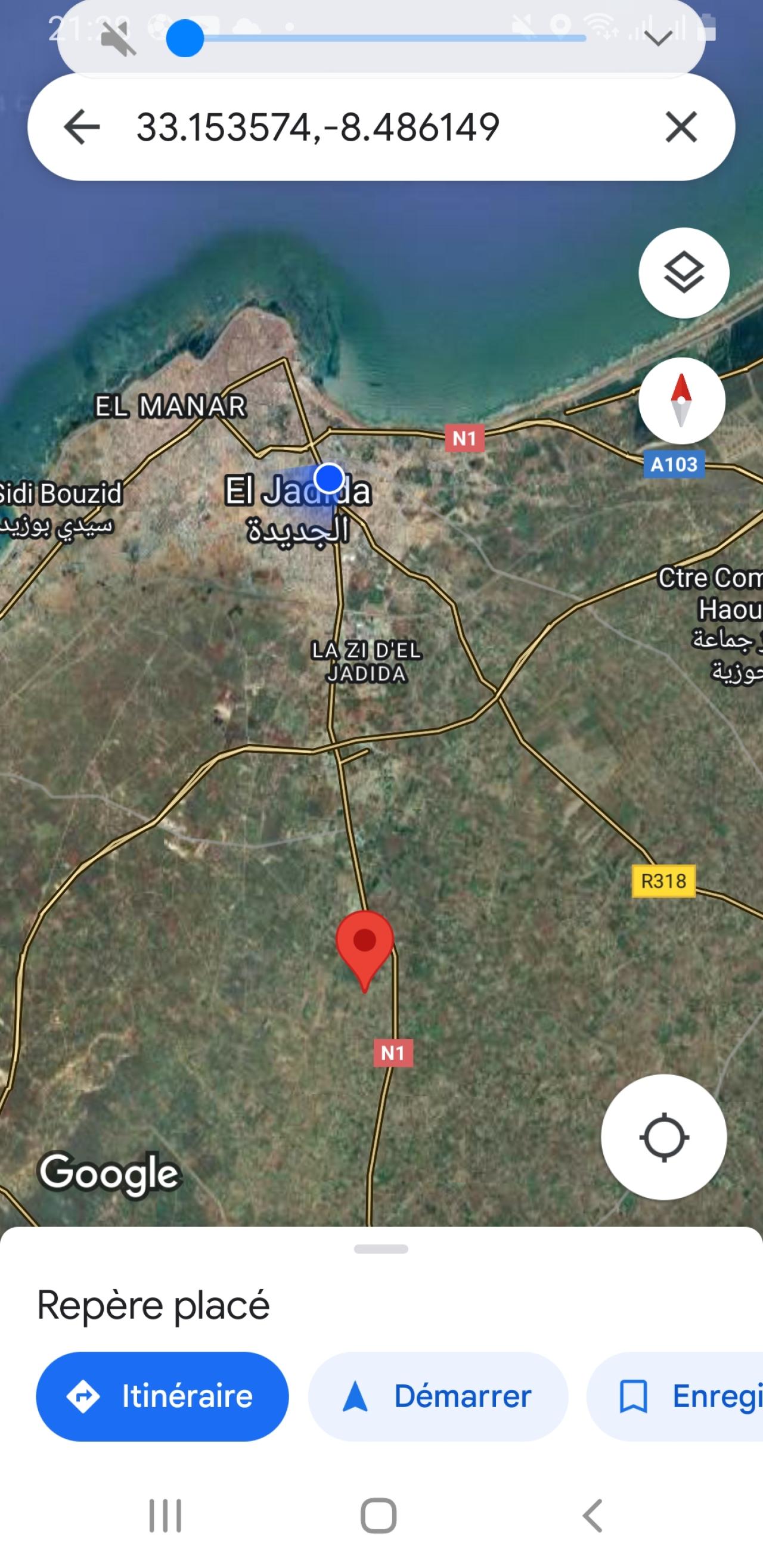The width and height of the screenshot is (763, 1568).
Task: Go back from the coordinates search
Action: (x=82, y=127)
